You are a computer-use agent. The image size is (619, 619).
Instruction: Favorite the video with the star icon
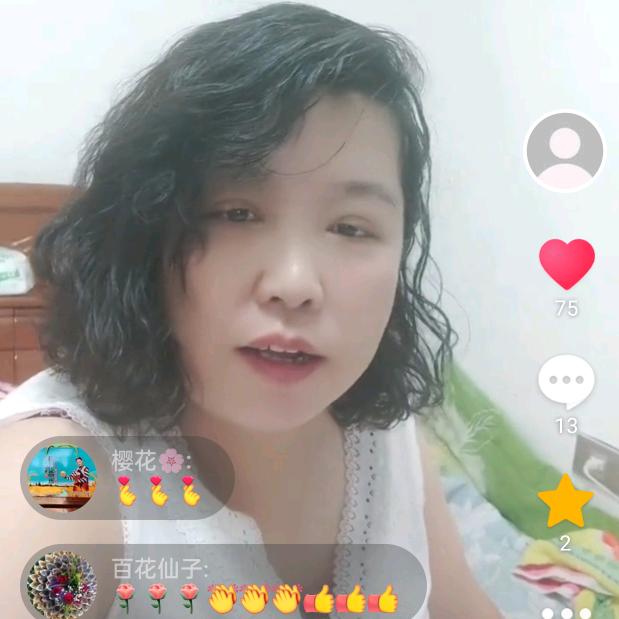click(565, 502)
